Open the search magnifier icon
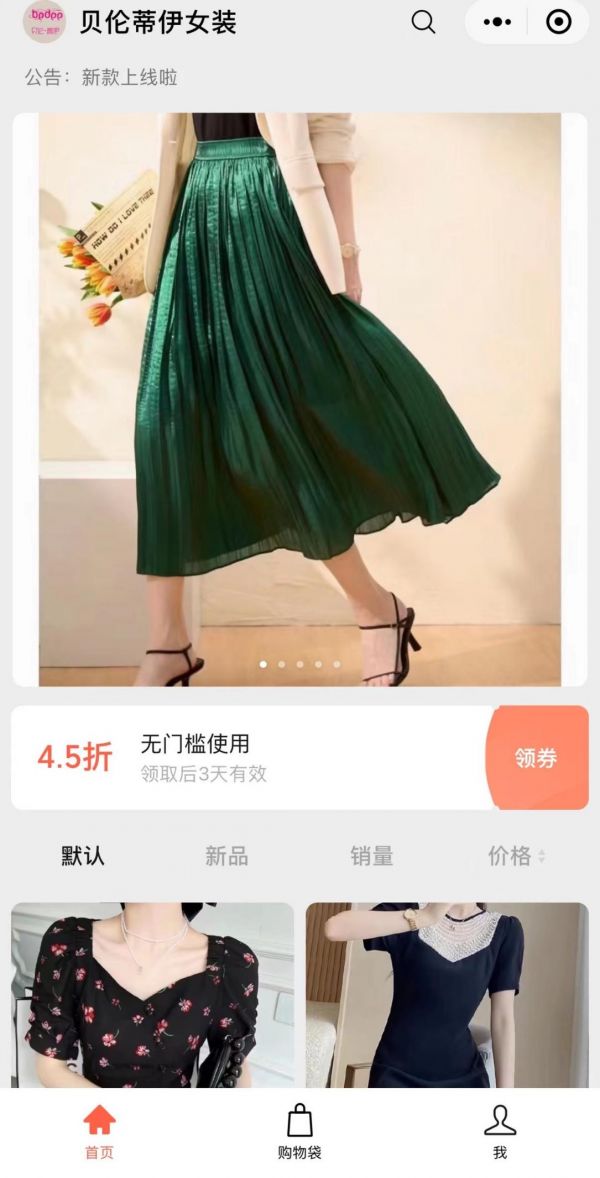Screen dimensions: 600x1178 click(423, 22)
